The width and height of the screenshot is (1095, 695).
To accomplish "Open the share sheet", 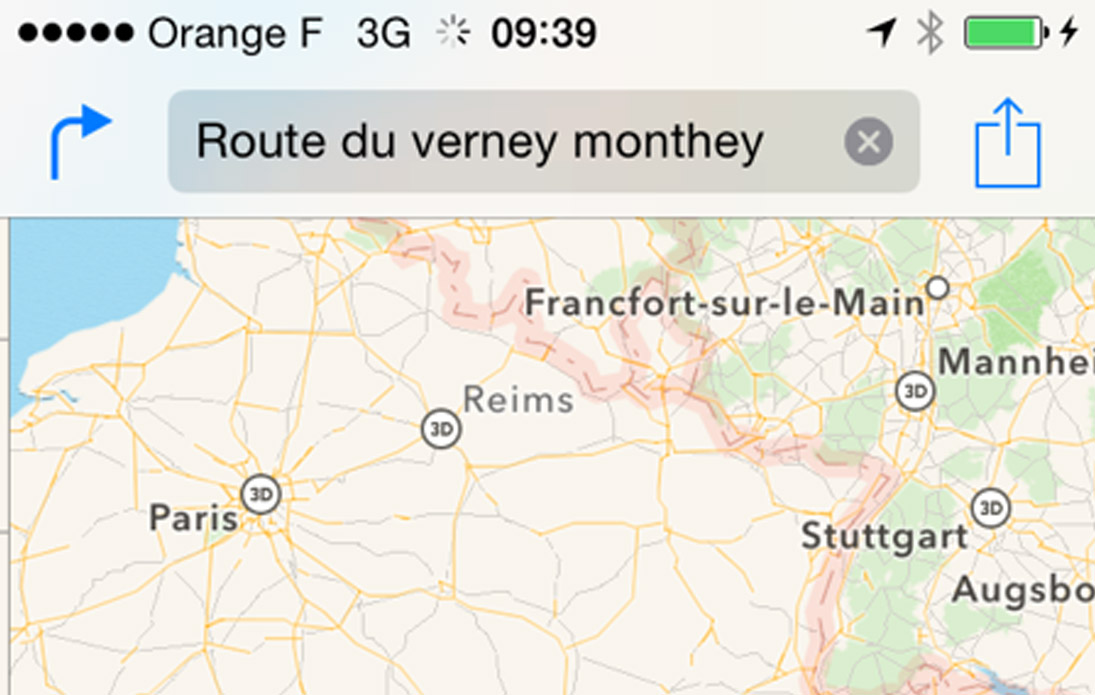I will coord(1008,143).
